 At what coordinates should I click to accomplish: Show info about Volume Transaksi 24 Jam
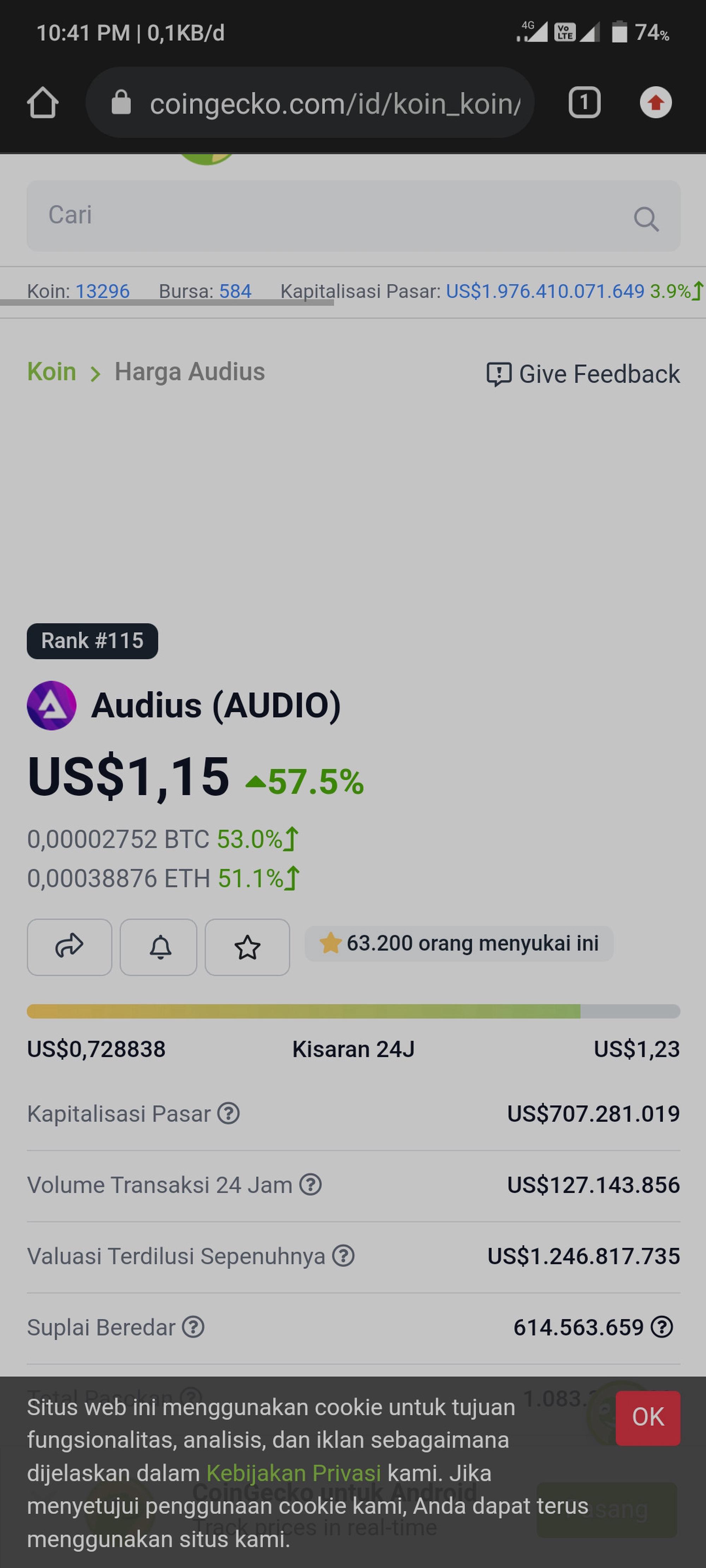311,1184
